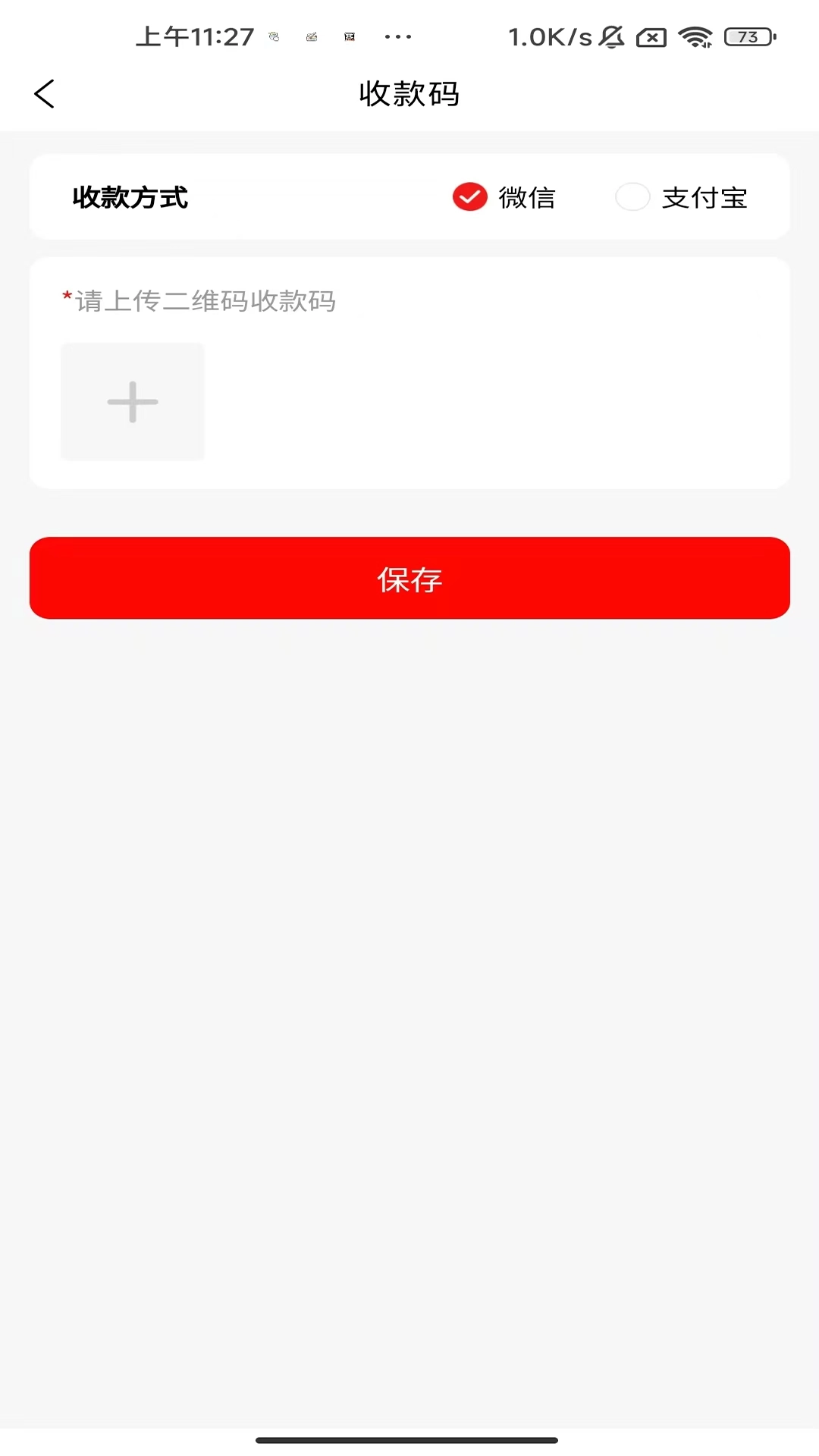Go back from the 收款码 page

45,94
